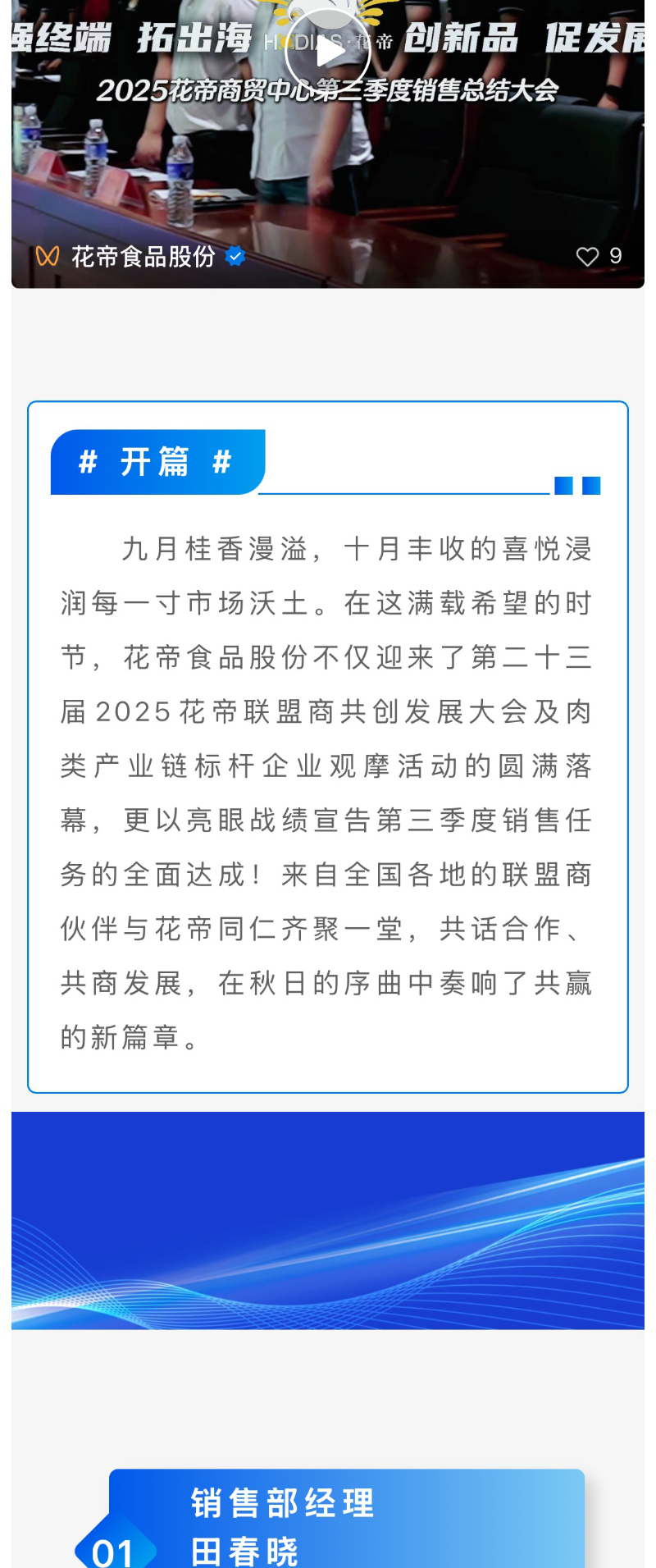The image size is (656, 1568).
Task: Click the second hash icon after 开篇
Action: [220, 461]
